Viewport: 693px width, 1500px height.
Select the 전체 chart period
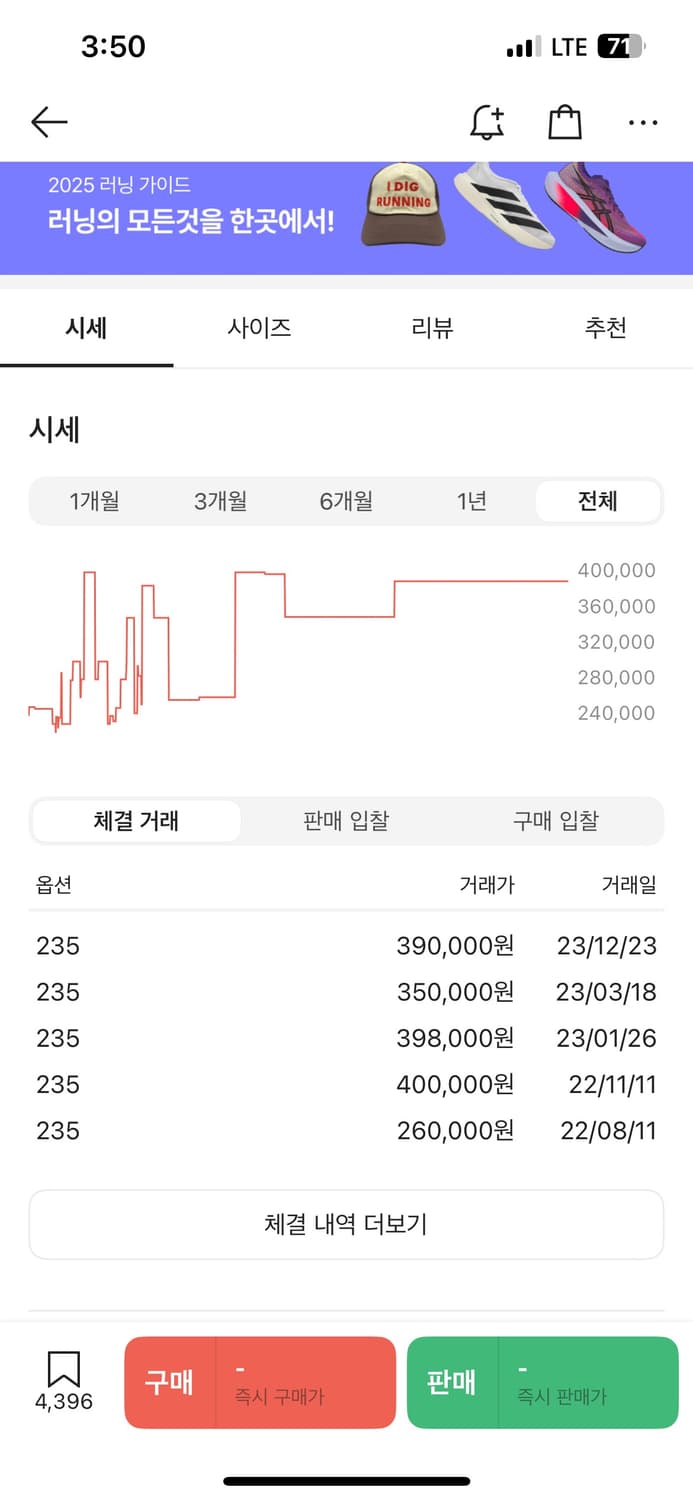(x=598, y=501)
